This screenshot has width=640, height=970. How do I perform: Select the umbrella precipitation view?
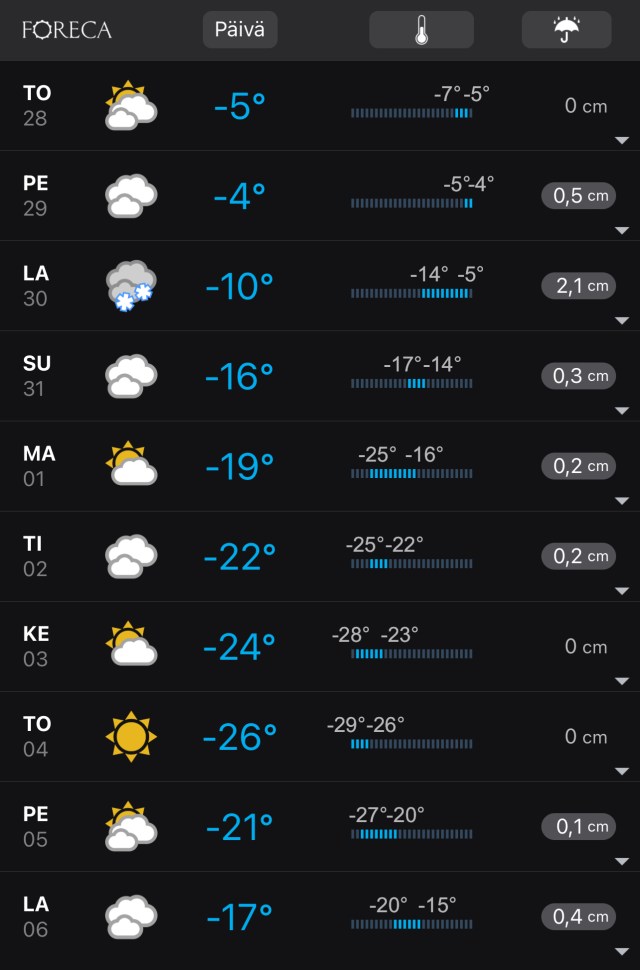click(566, 30)
